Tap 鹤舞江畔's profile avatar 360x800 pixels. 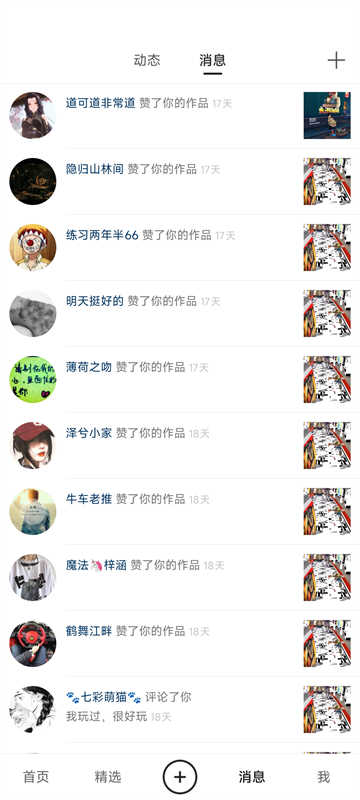(x=33, y=643)
